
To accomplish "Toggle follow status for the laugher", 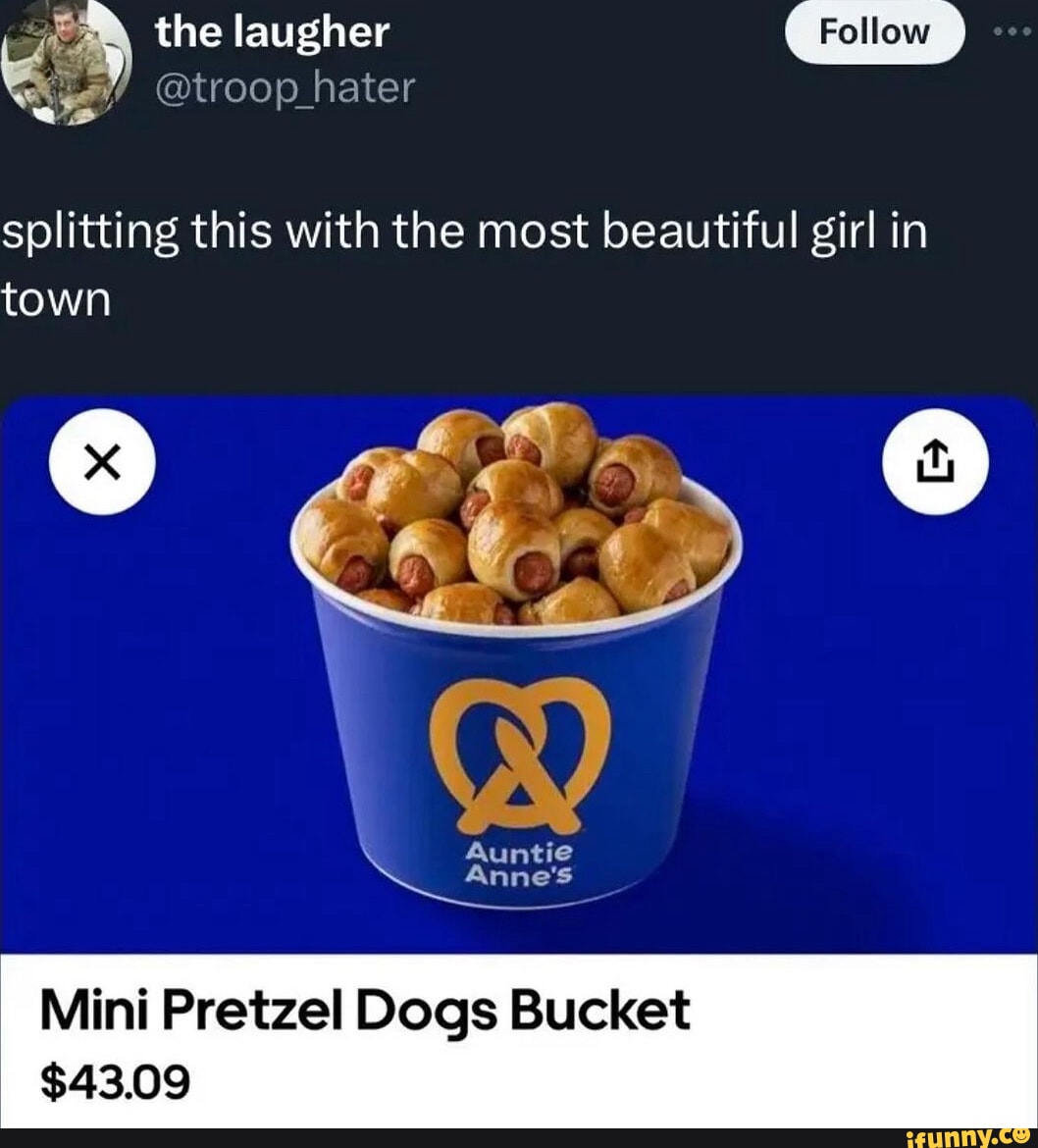I will pos(873,31).
